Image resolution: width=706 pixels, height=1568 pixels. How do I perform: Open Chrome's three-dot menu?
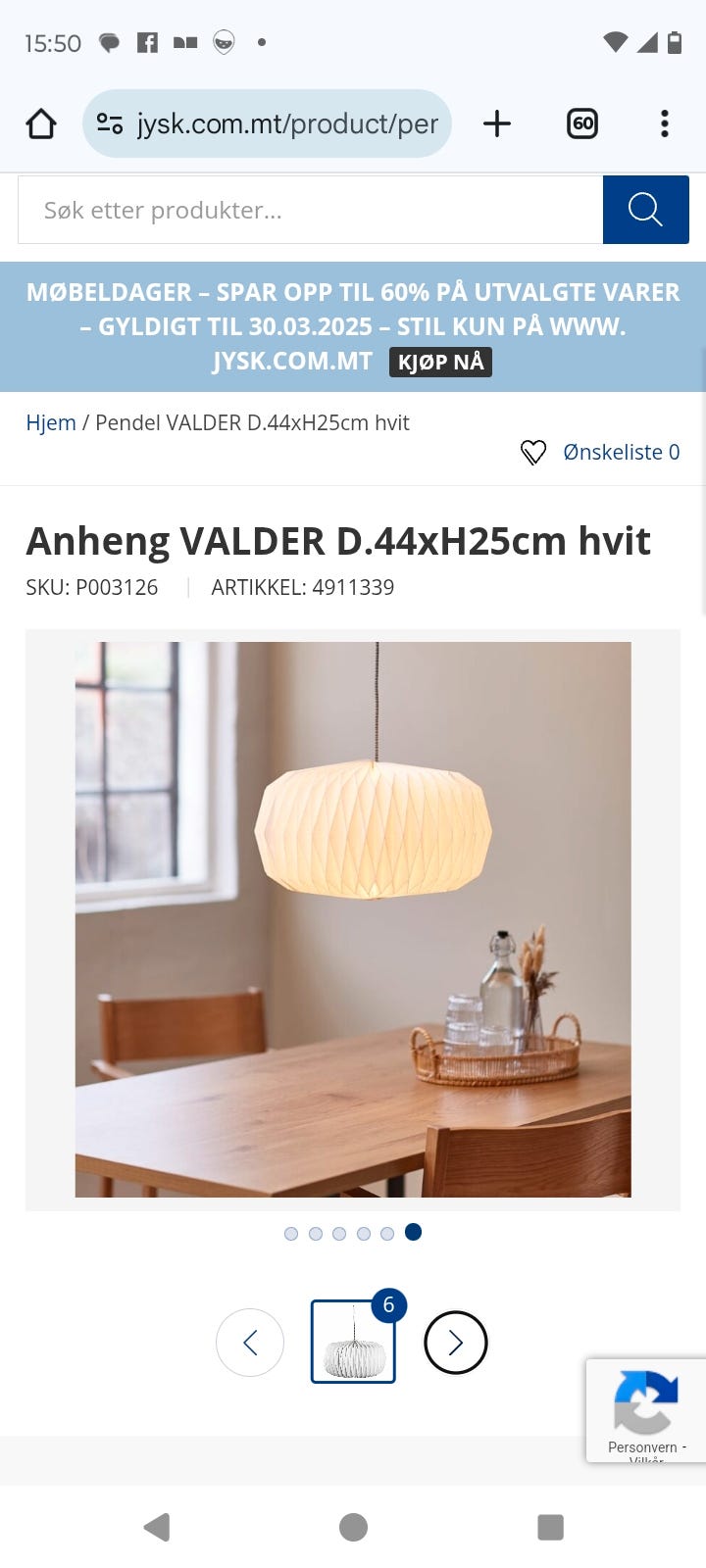pos(665,123)
